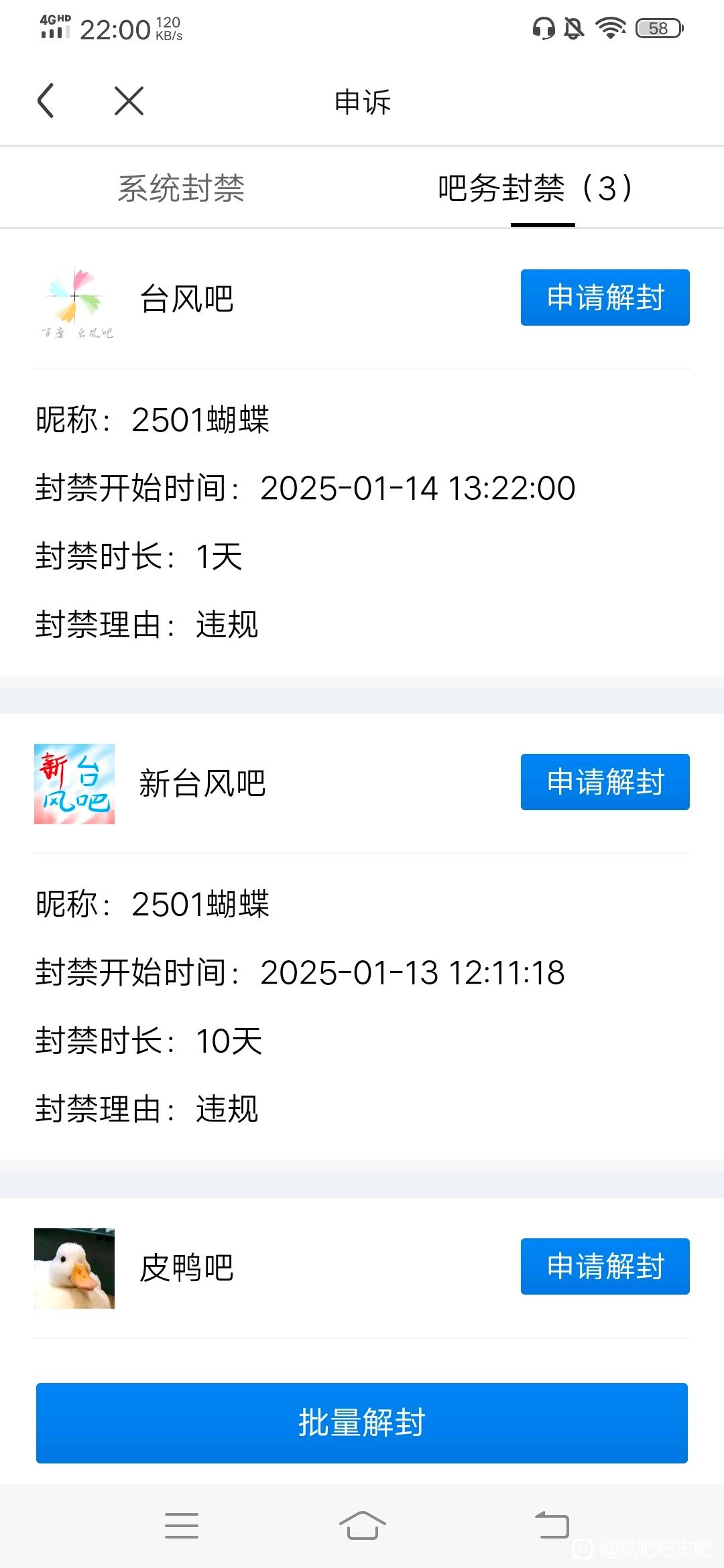This screenshot has height=1568, width=724.
Task: Switch to the 系统封禁 tab
Action: 181,188
